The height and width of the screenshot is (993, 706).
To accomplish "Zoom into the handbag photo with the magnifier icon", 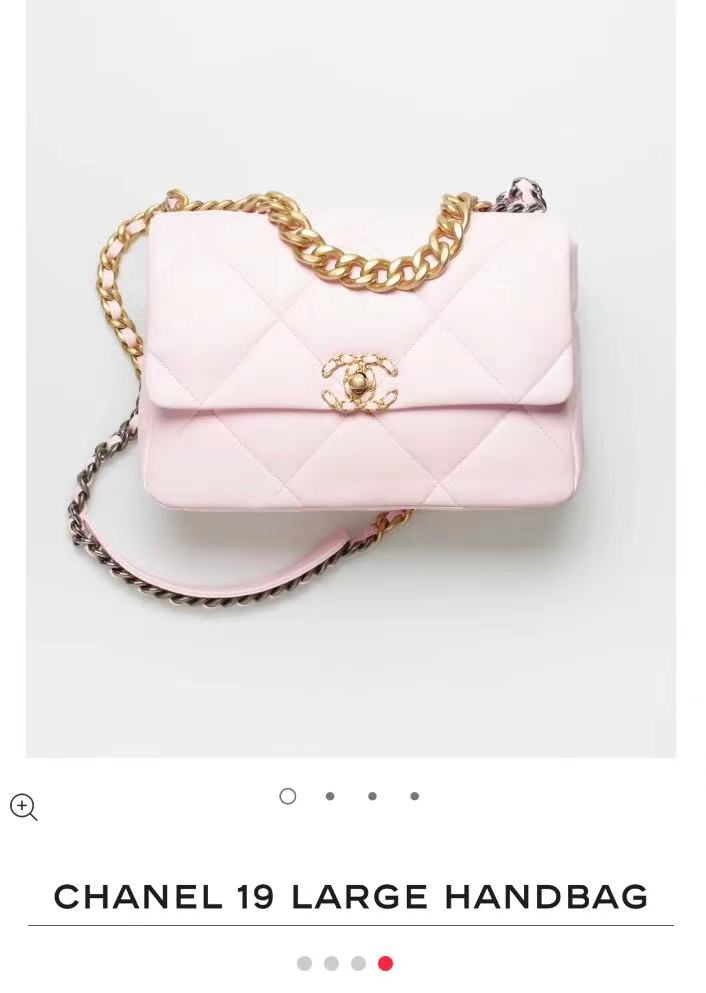I will [23, 806].
